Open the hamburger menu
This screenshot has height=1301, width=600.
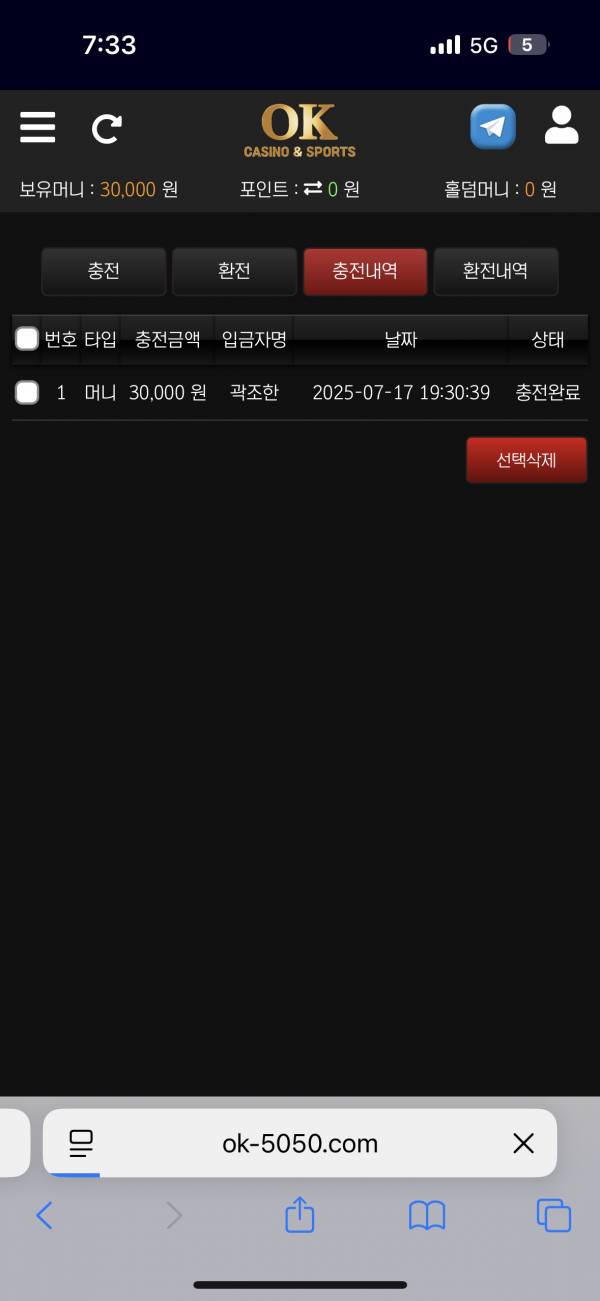tap(38, 128)
